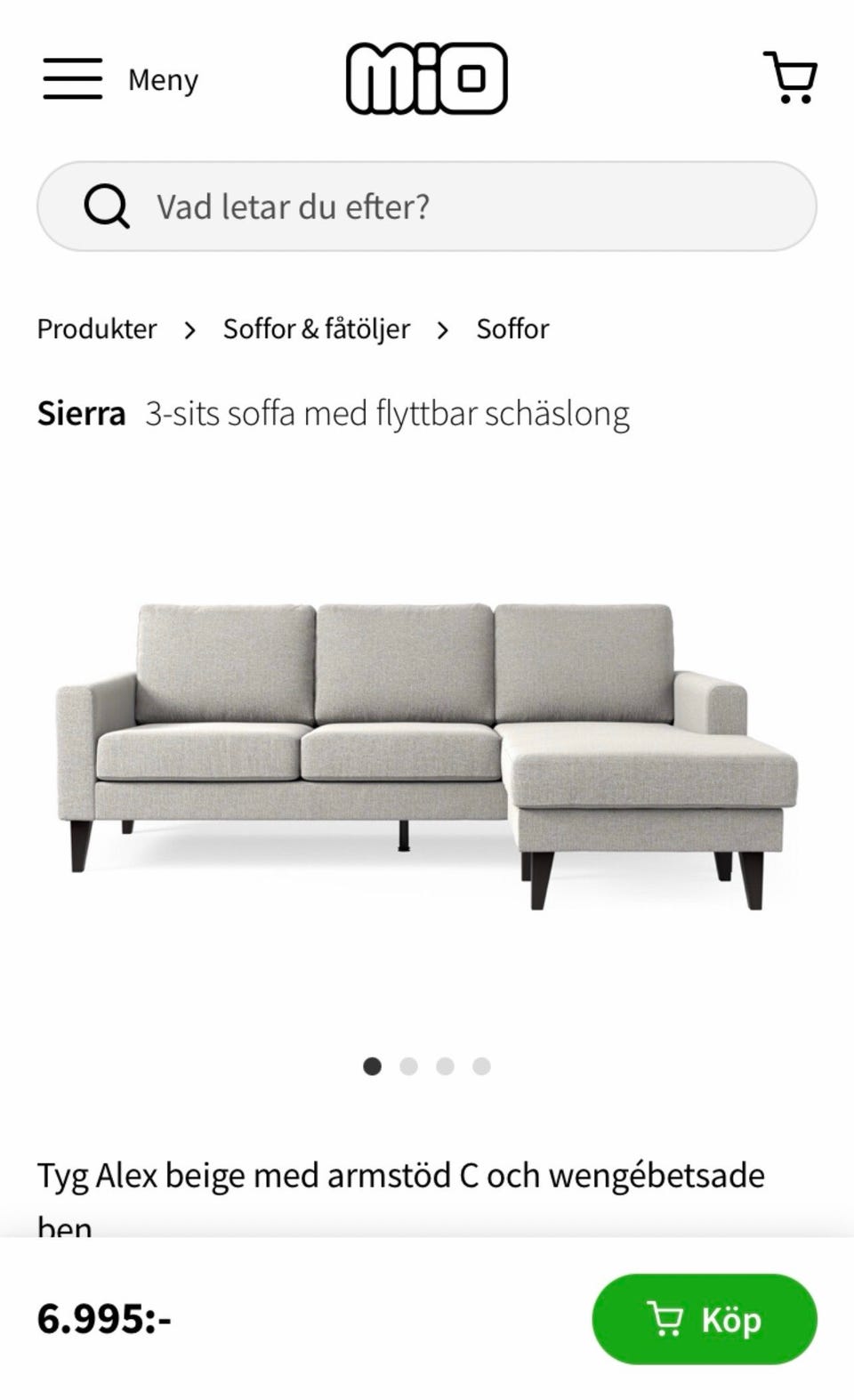This screenshot has height=1400, width=854.
Task: Advance the image carousel indicator
Action: [x=408, y=1064]
